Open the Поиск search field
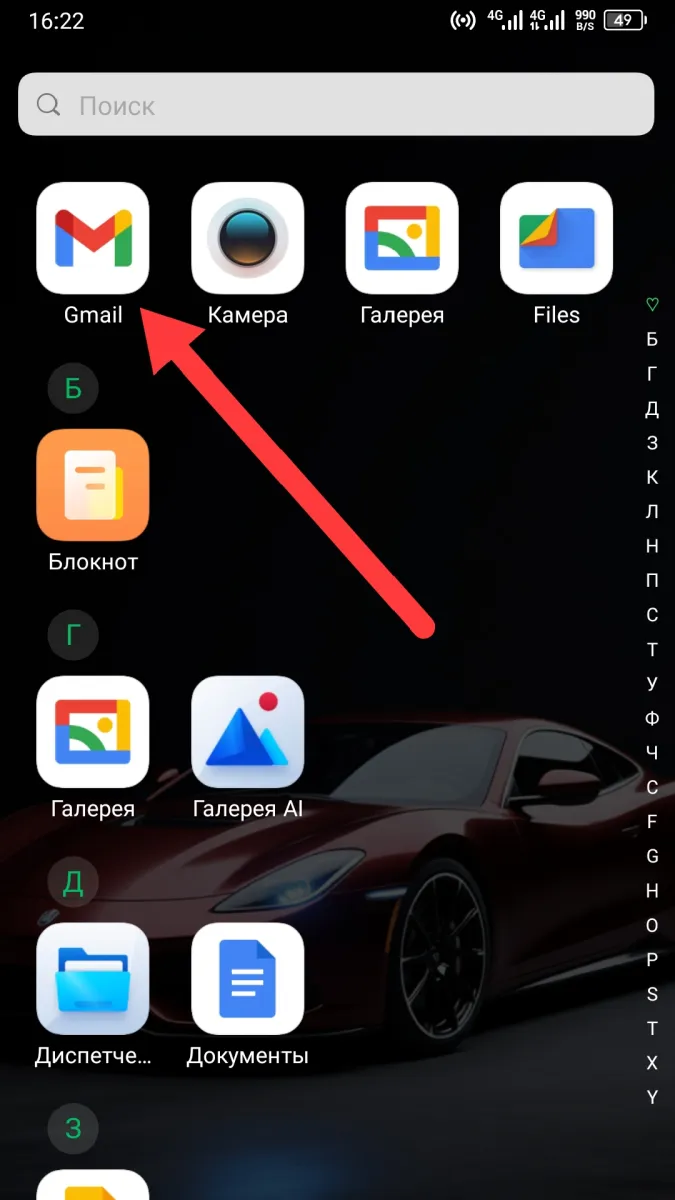 (x=336, y=104)
